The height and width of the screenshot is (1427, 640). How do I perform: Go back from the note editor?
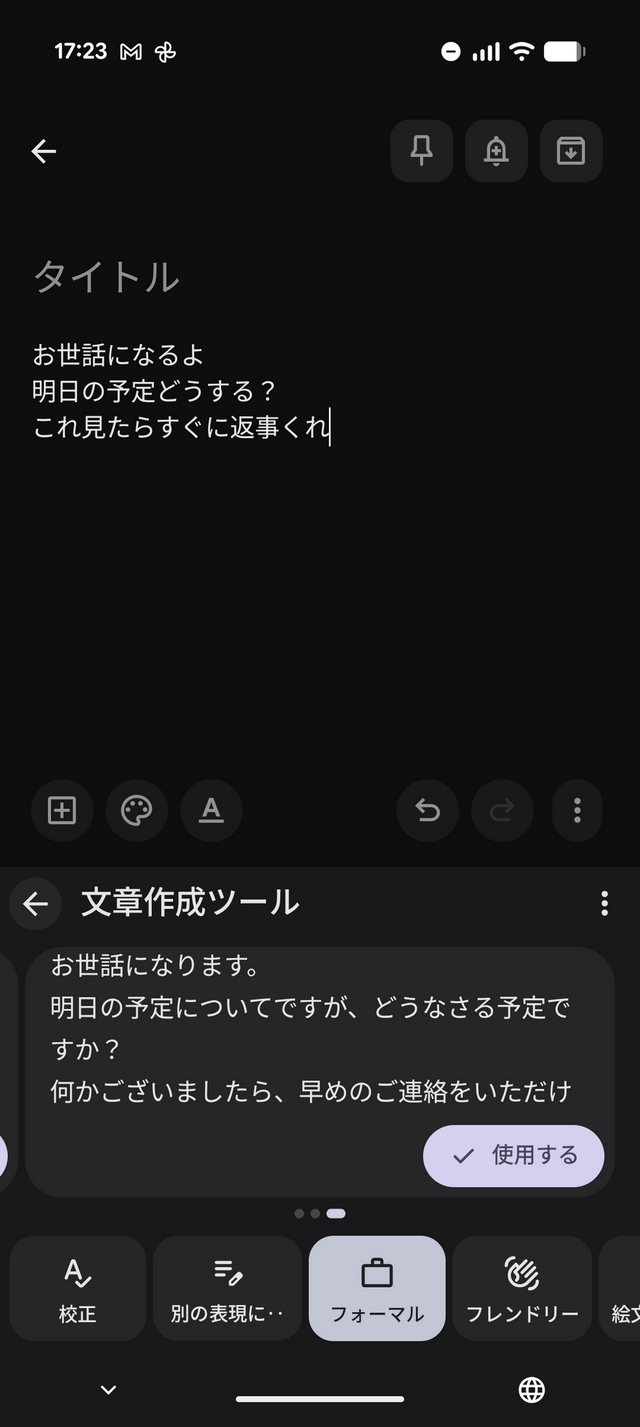(43, 151)
